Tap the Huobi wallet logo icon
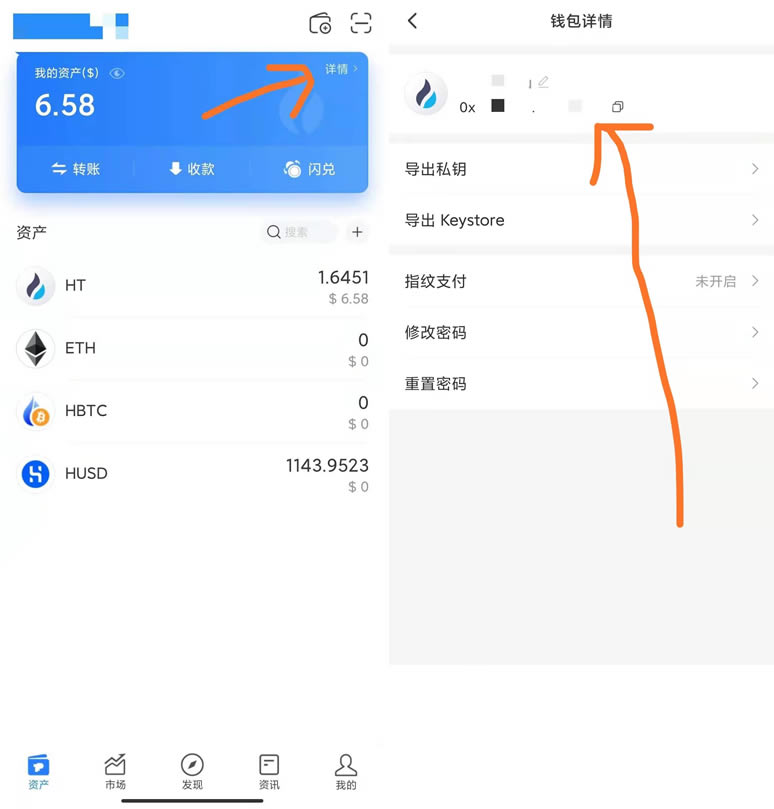Viewport: 774px width, 809px height. coord(426,93)
